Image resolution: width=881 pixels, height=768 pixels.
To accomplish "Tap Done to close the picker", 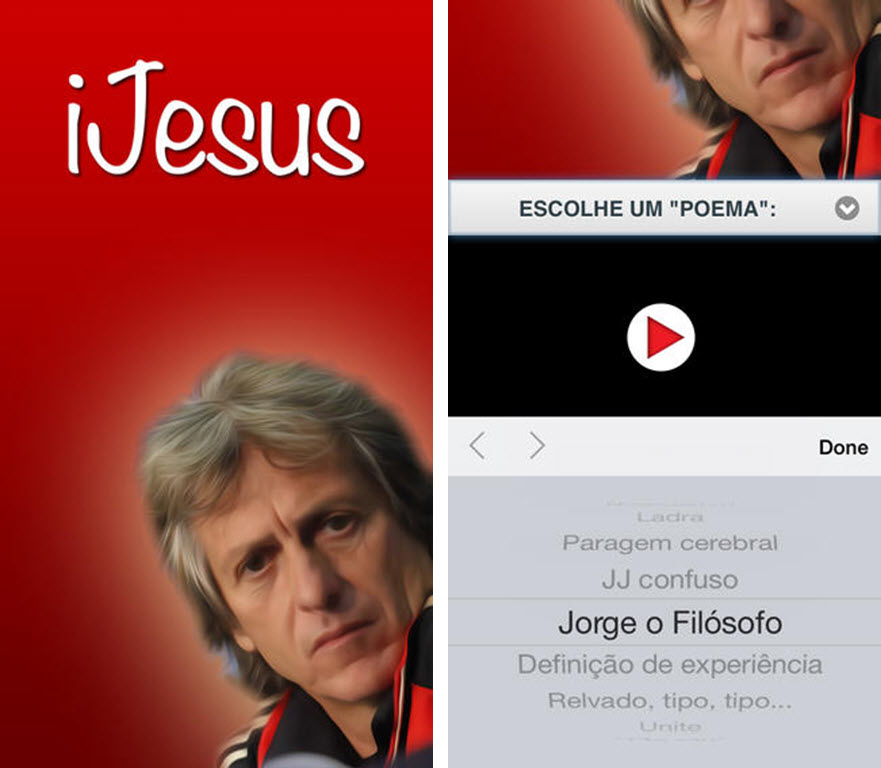I will click(843, 447).
